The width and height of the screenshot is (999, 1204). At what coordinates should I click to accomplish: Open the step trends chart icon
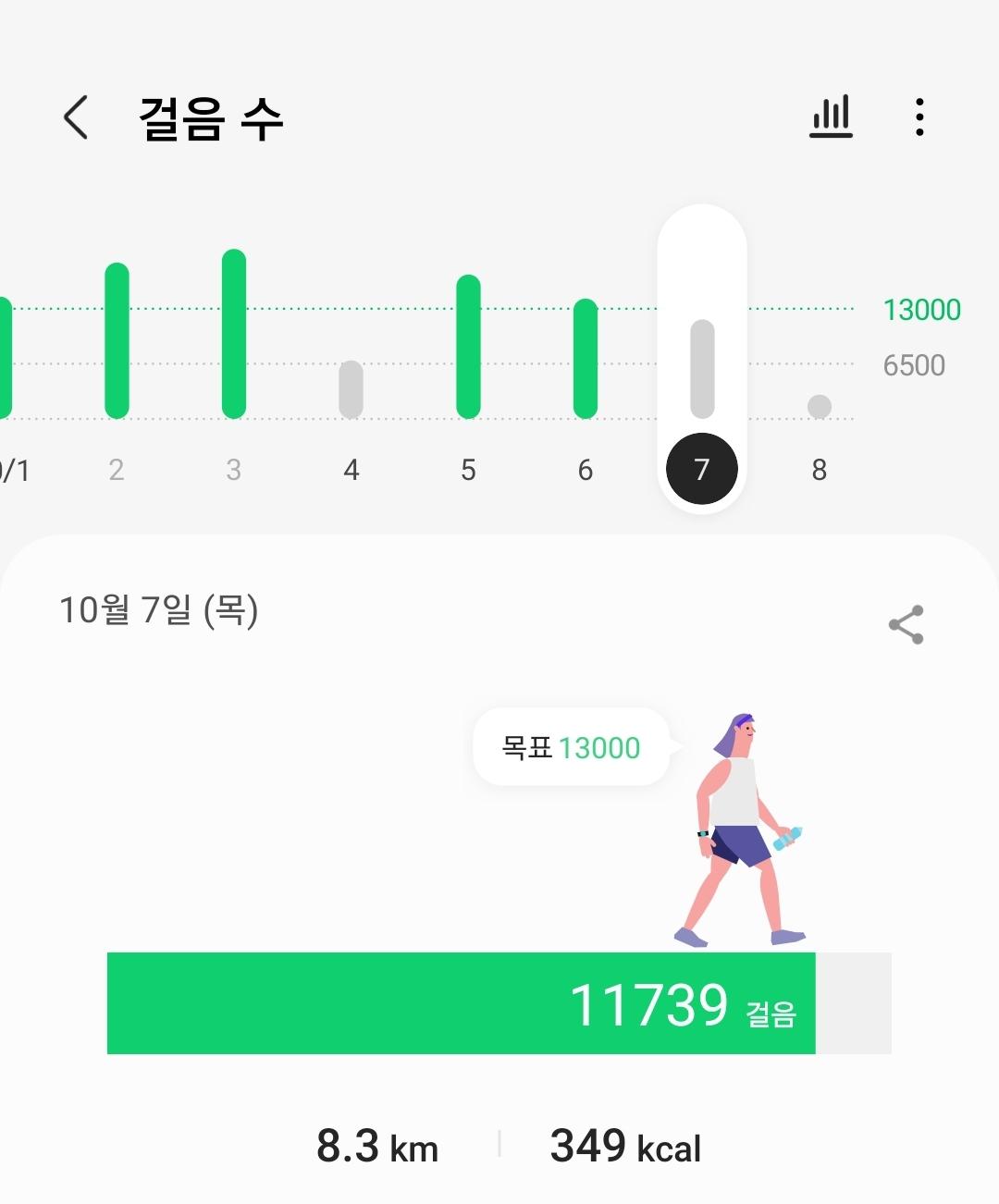point(831,117)
